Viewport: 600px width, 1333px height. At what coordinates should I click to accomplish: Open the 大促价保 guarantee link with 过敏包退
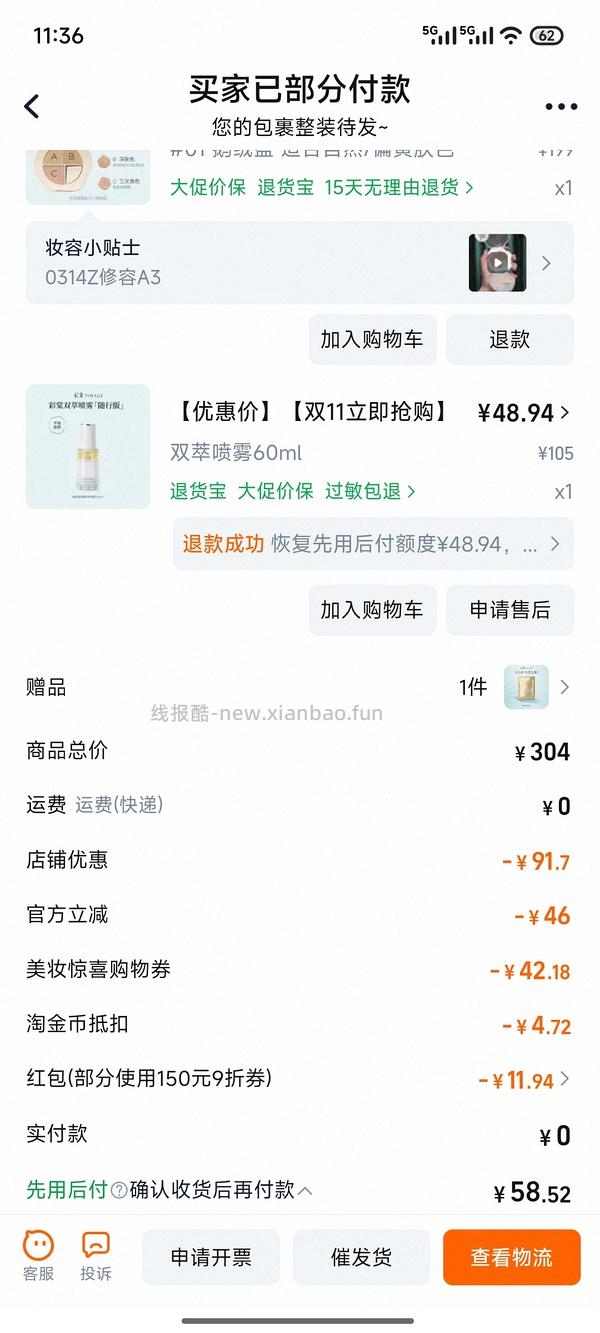point(275,491)
